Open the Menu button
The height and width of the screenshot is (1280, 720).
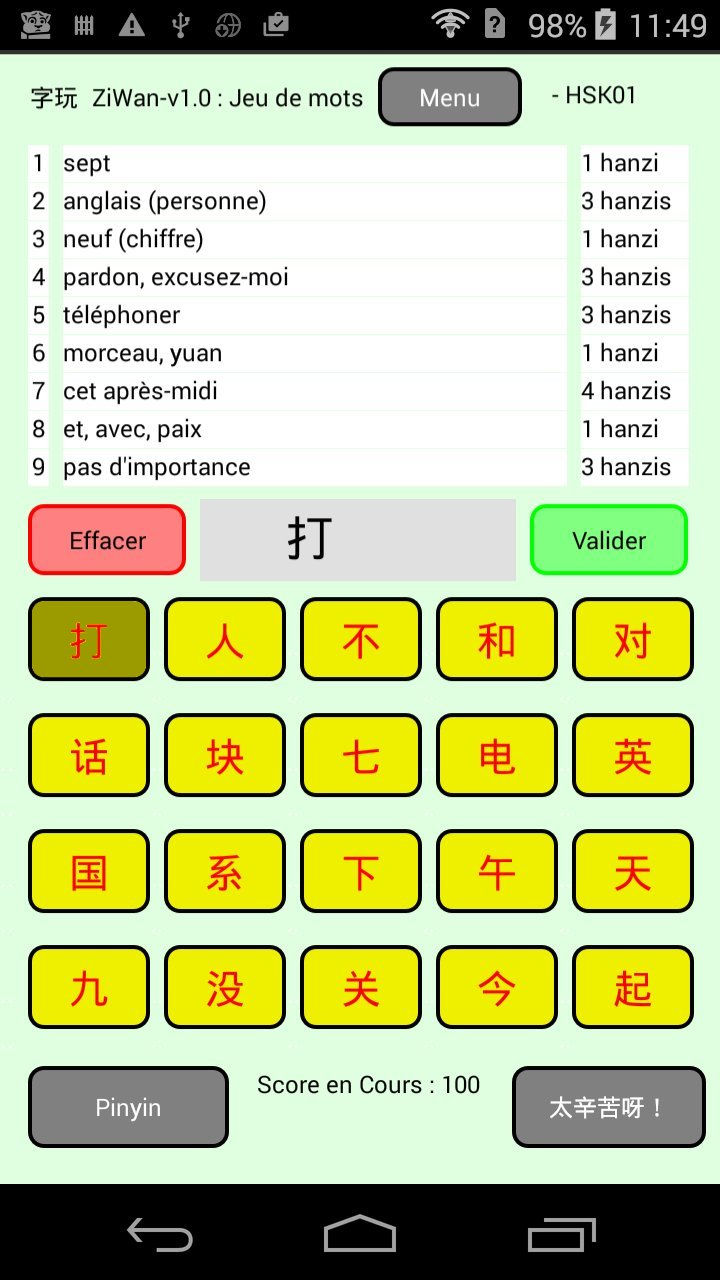[x=449, y=97]
